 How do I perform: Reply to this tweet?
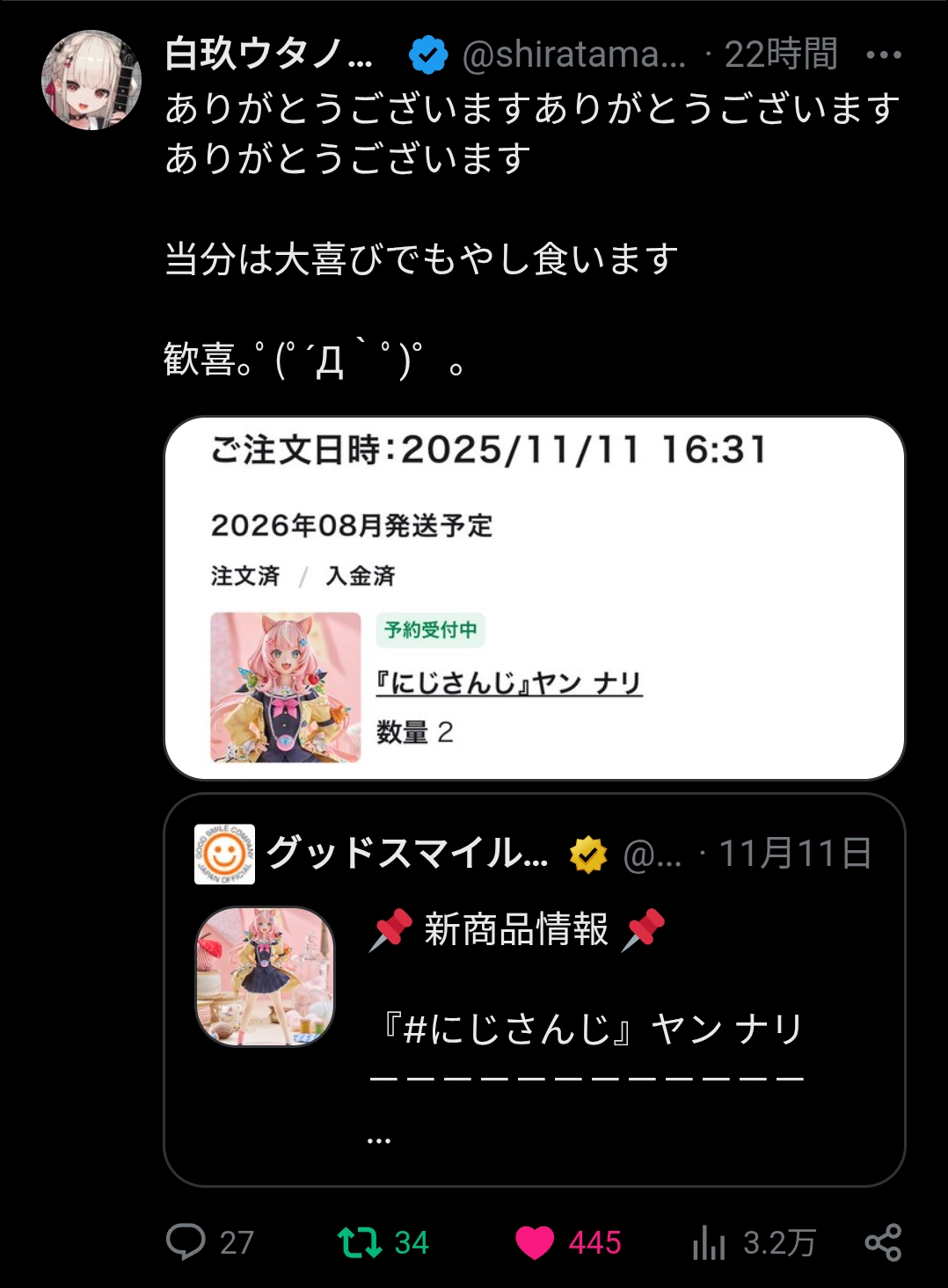(186, 1241)
